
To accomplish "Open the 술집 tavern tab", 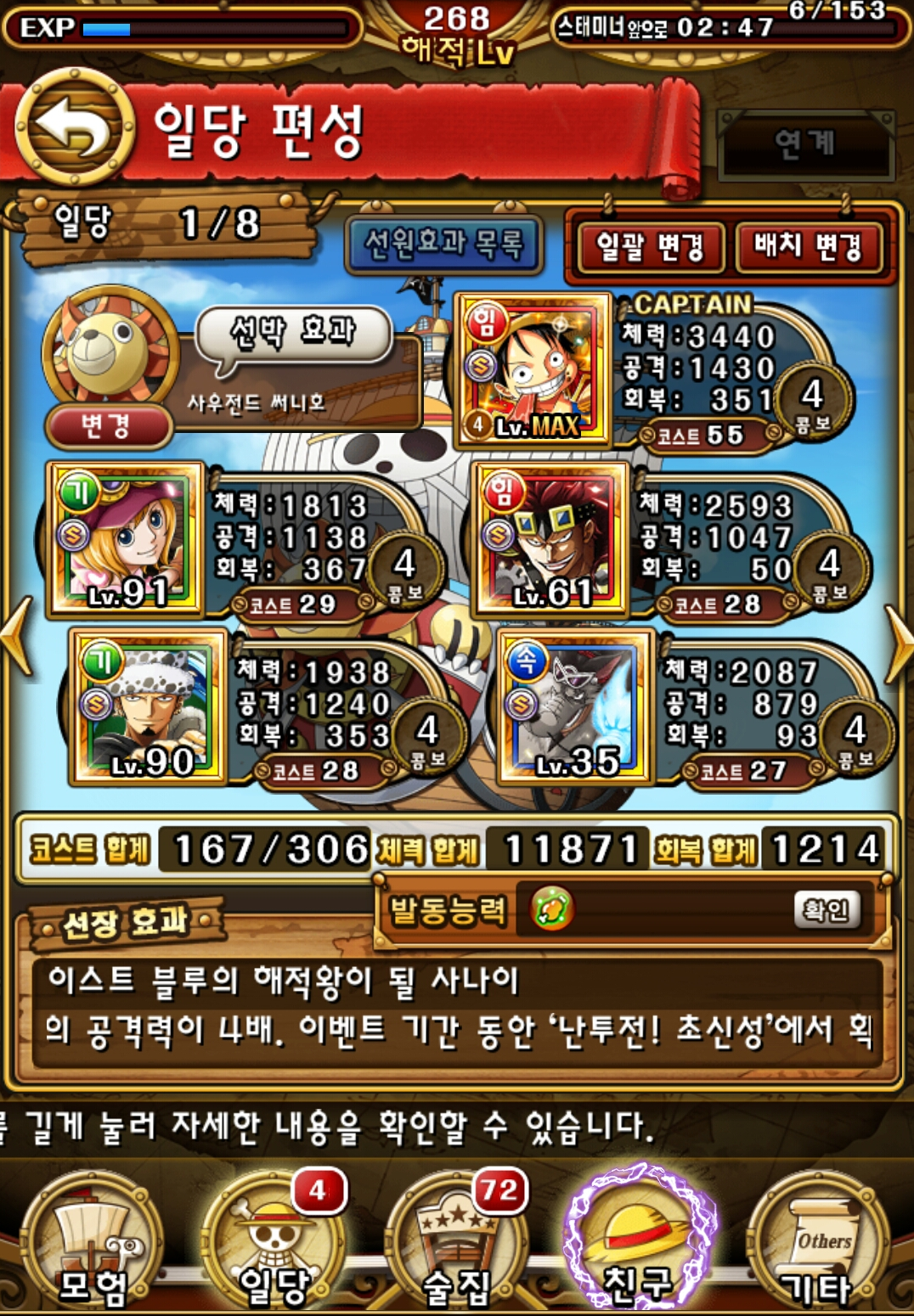I will tap(457, 1244).
